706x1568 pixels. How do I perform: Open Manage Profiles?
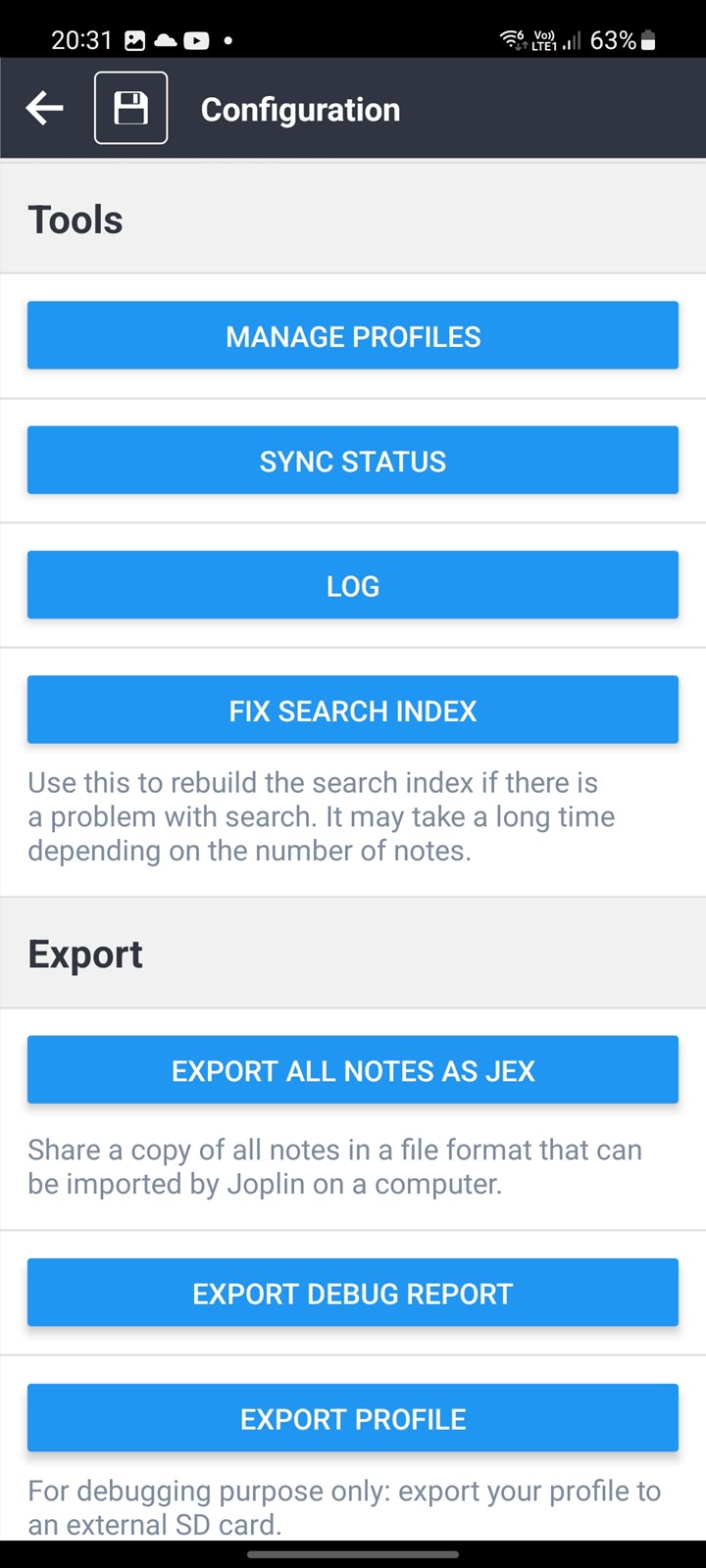pos(353,335)
